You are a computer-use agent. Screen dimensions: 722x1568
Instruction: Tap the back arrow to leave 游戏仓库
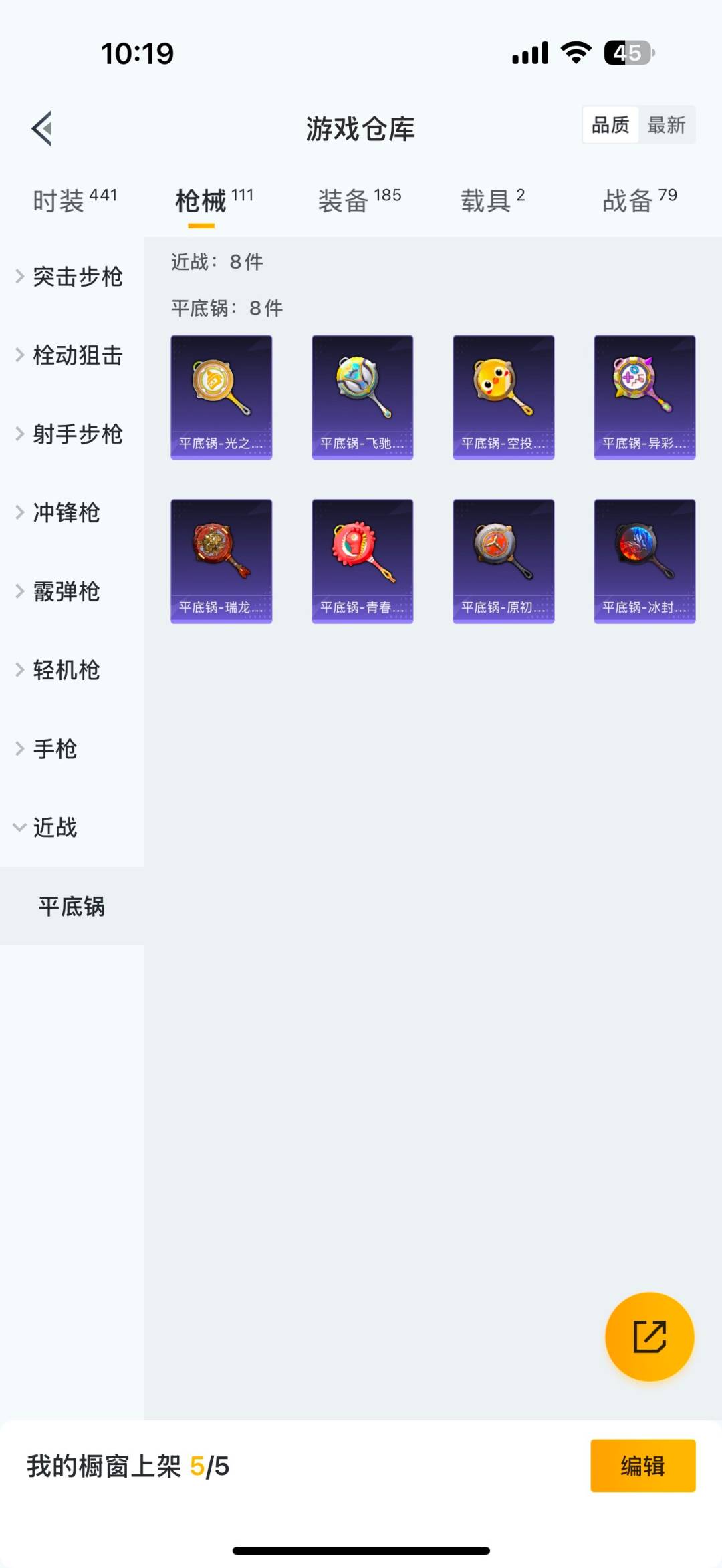pyautogui.click(x=42, y=128)
